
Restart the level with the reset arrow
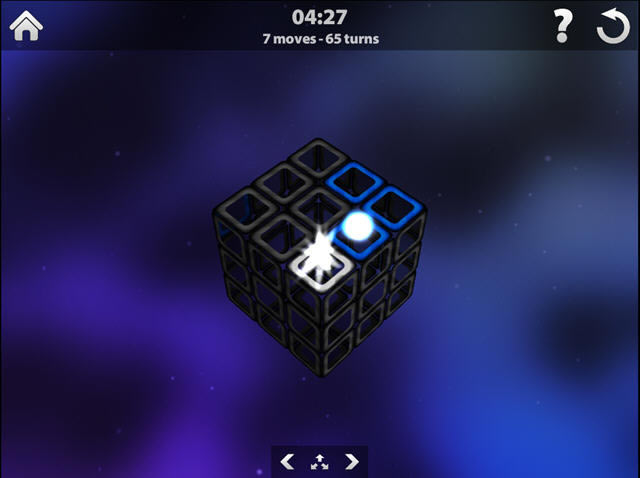[612, 27]
